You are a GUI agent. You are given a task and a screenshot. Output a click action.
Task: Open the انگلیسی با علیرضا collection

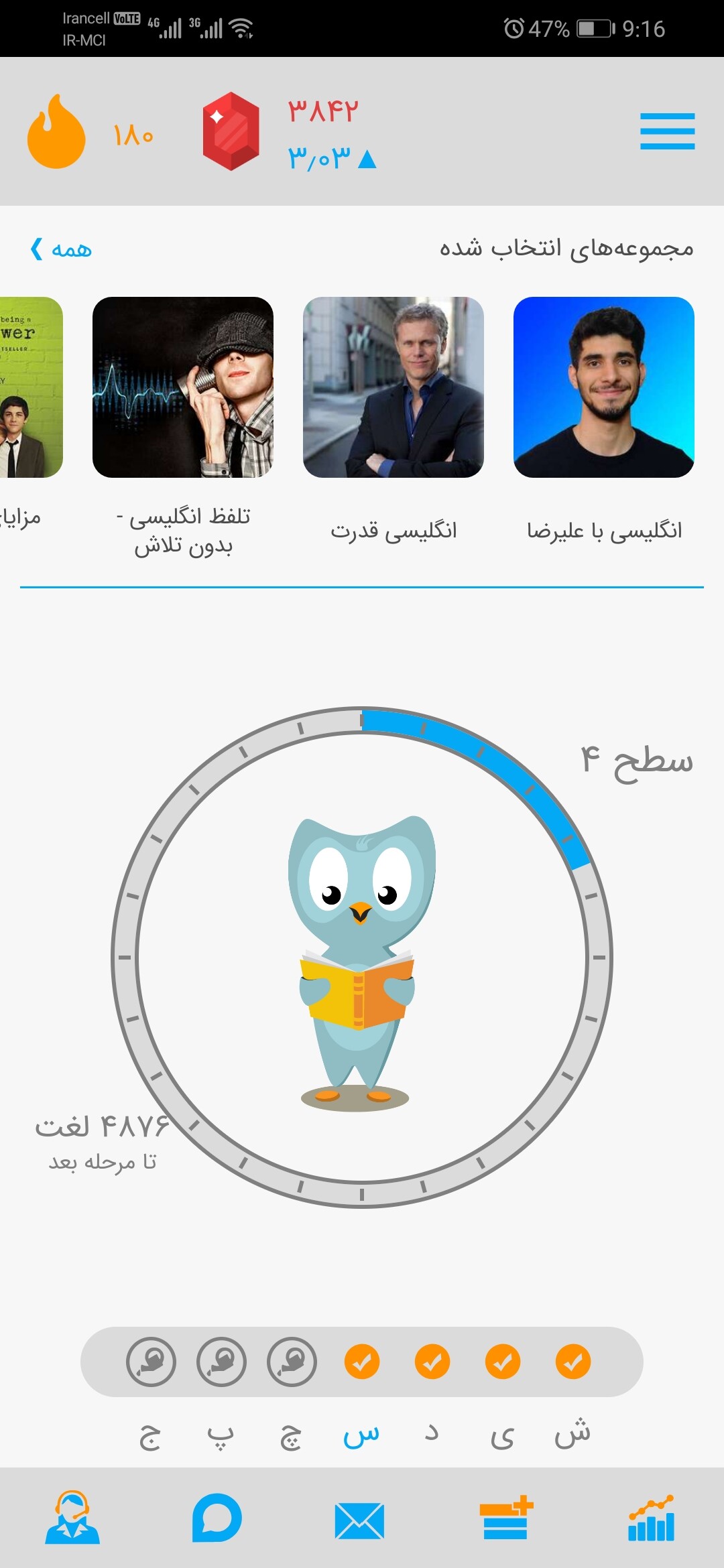(603, 387)
